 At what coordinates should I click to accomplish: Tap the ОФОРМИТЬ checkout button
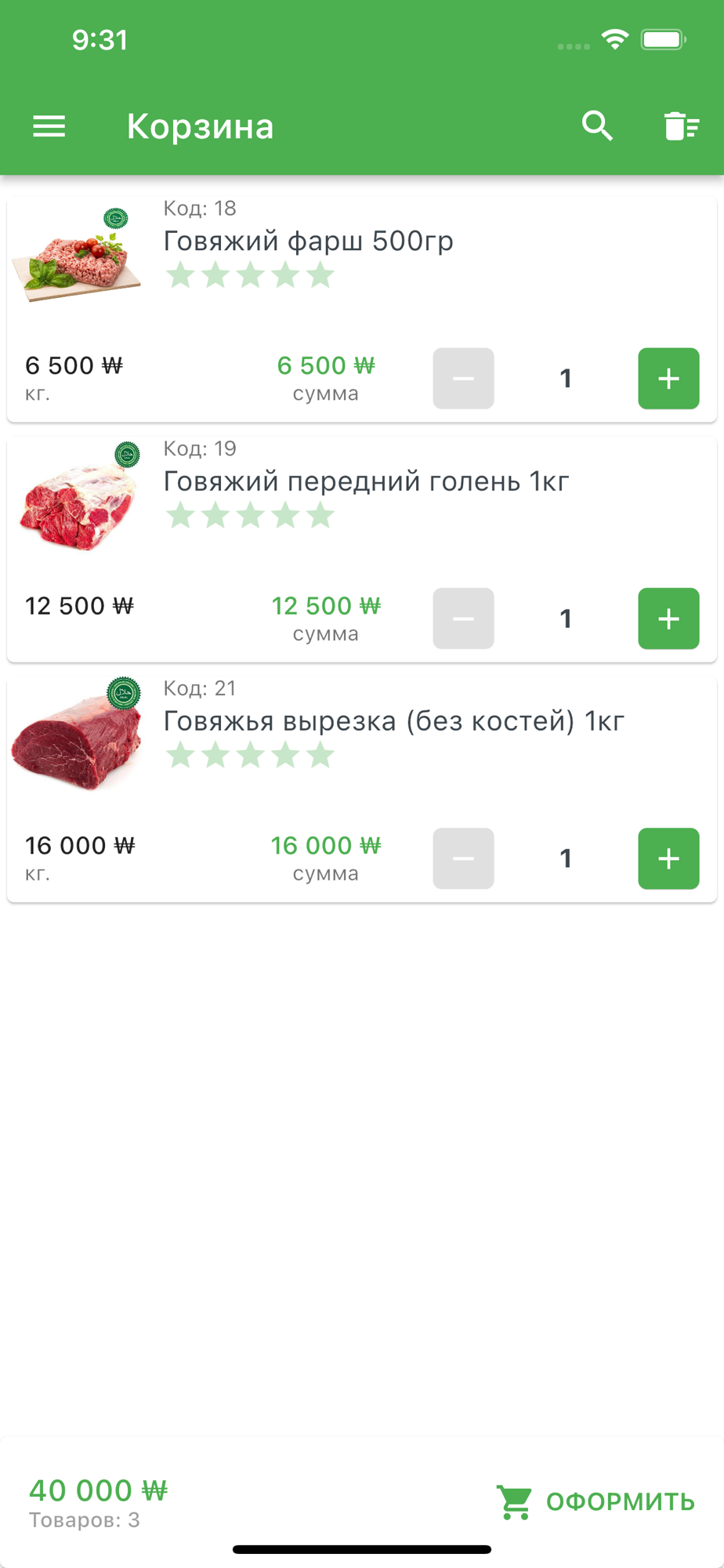[596, 1501]
